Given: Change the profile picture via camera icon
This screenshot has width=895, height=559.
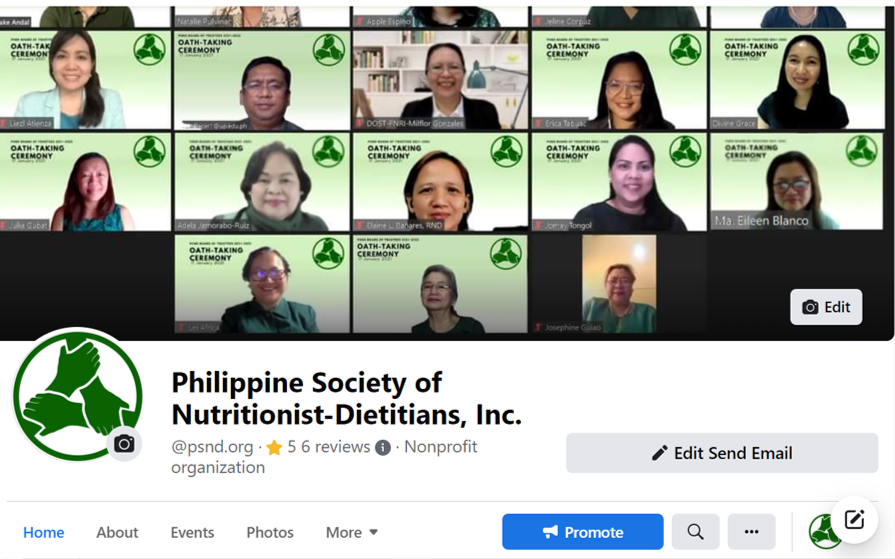Looking at the screenshot, I should click(x=124, y=444).
